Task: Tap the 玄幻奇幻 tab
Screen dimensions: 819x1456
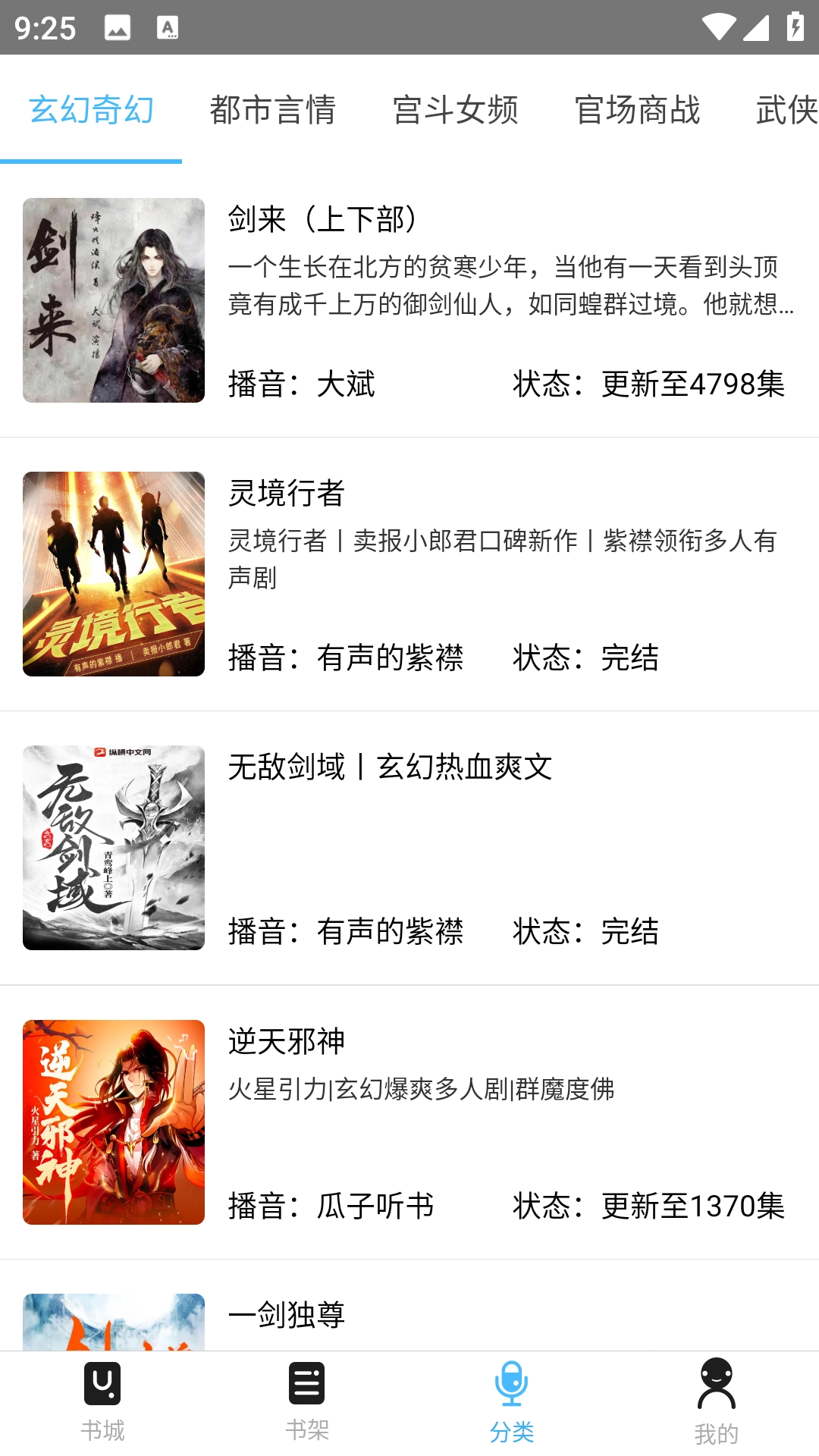Action: (91, 110)
